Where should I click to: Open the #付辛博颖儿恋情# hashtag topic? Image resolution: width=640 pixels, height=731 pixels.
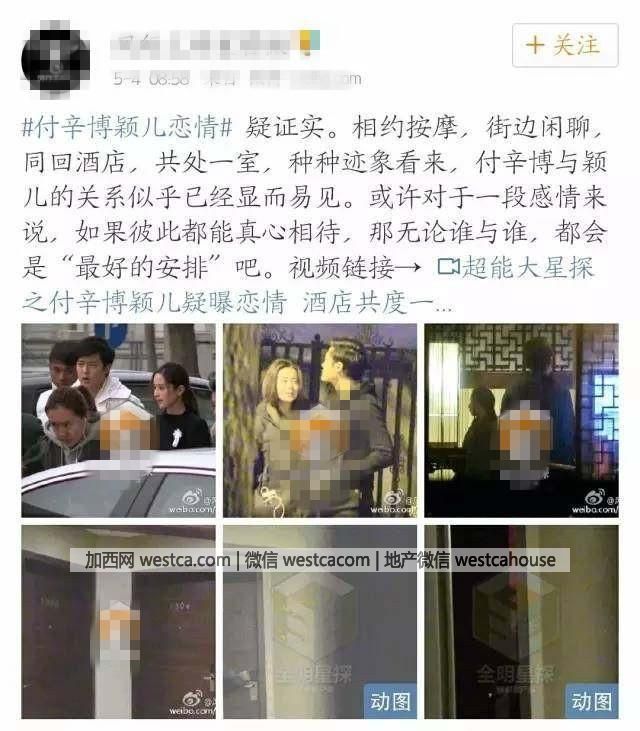click(127, 128)
